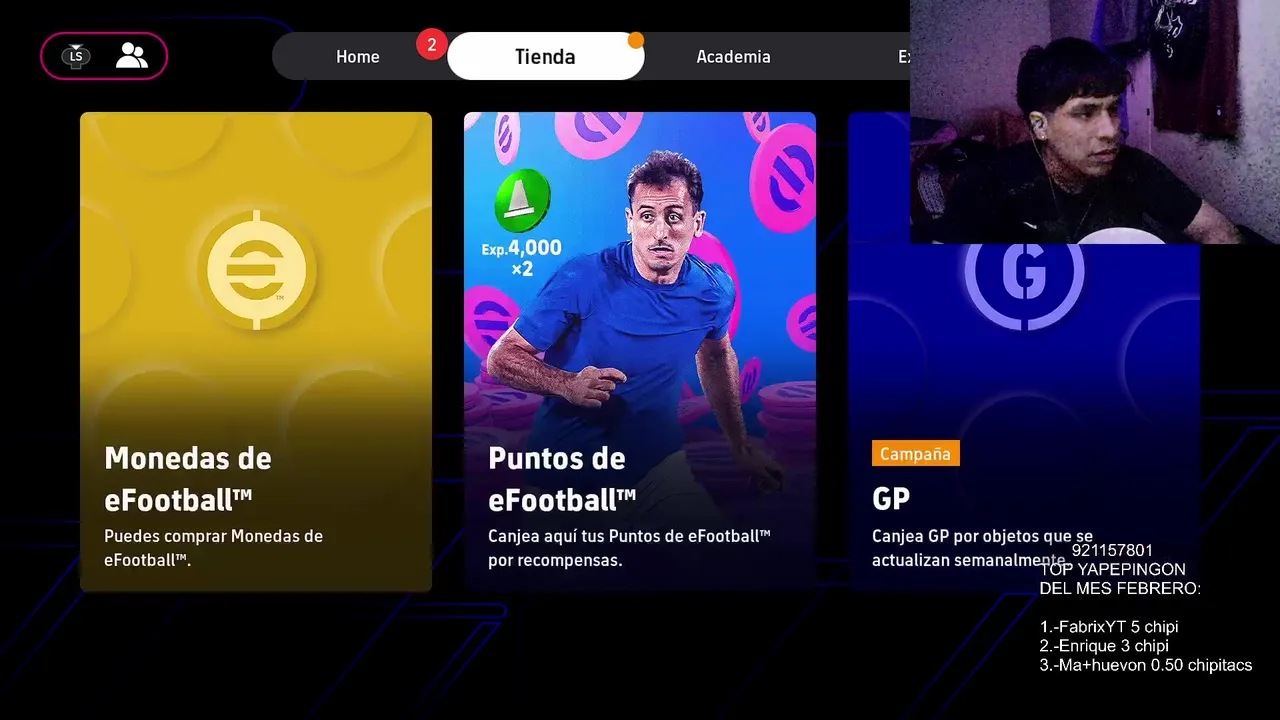Switch to the Home tab
Screen dimensions: 1280x720
point(357,57)
